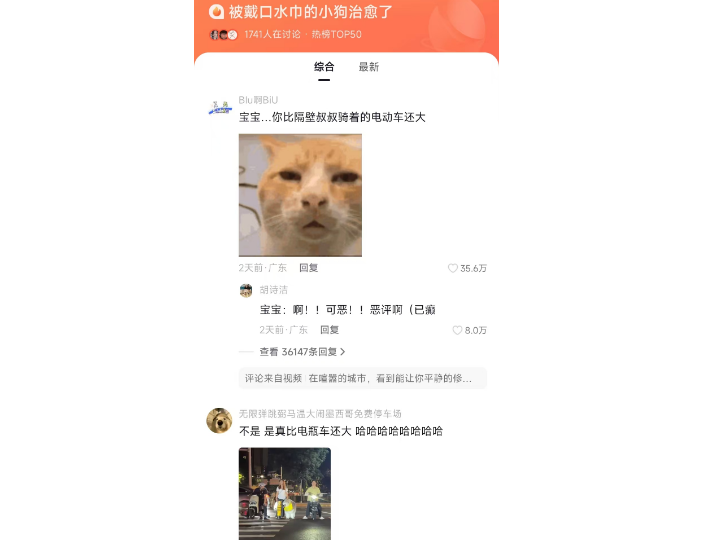Screen dimensions: 724x540
Task: Like Blu啊BiU's comment with 35.6万 likes
Action: pyautogui.click(x=453, y=268)
